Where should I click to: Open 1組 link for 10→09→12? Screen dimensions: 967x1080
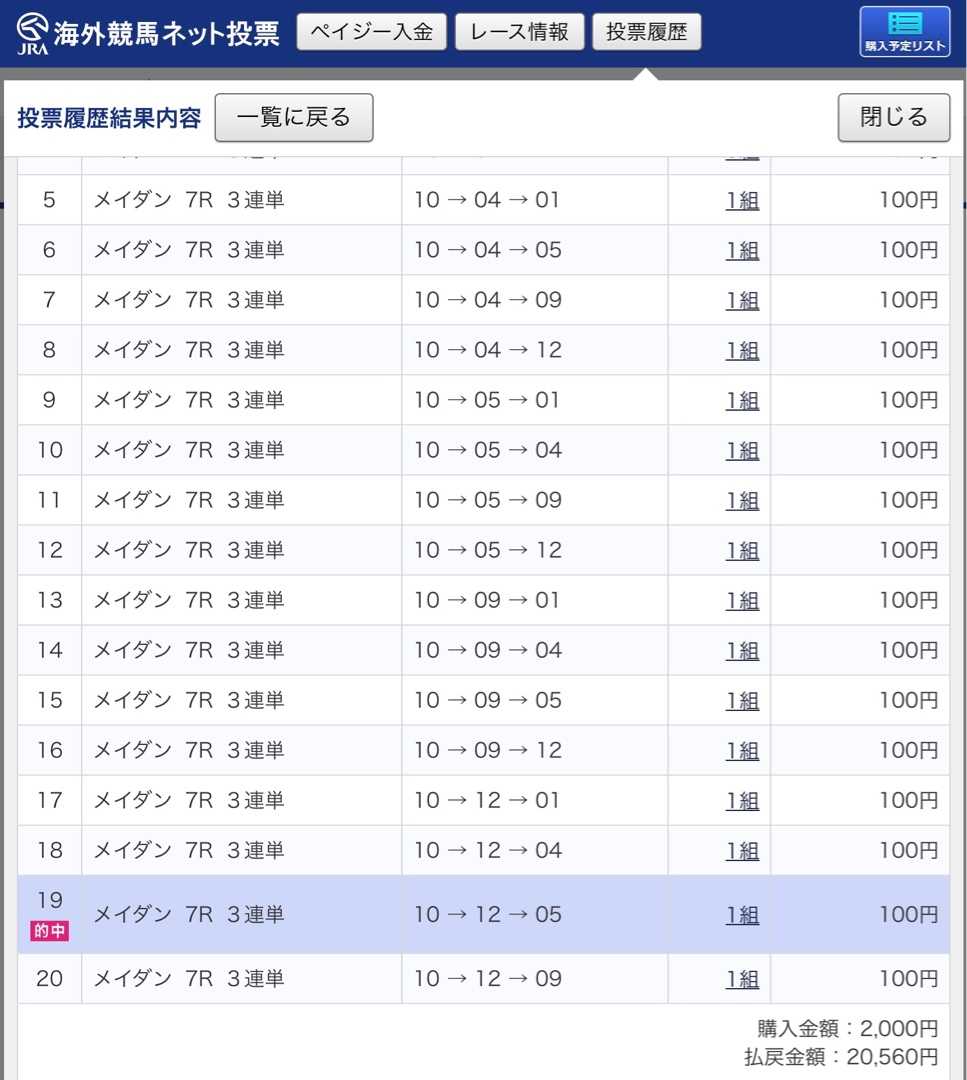point(742,750)
